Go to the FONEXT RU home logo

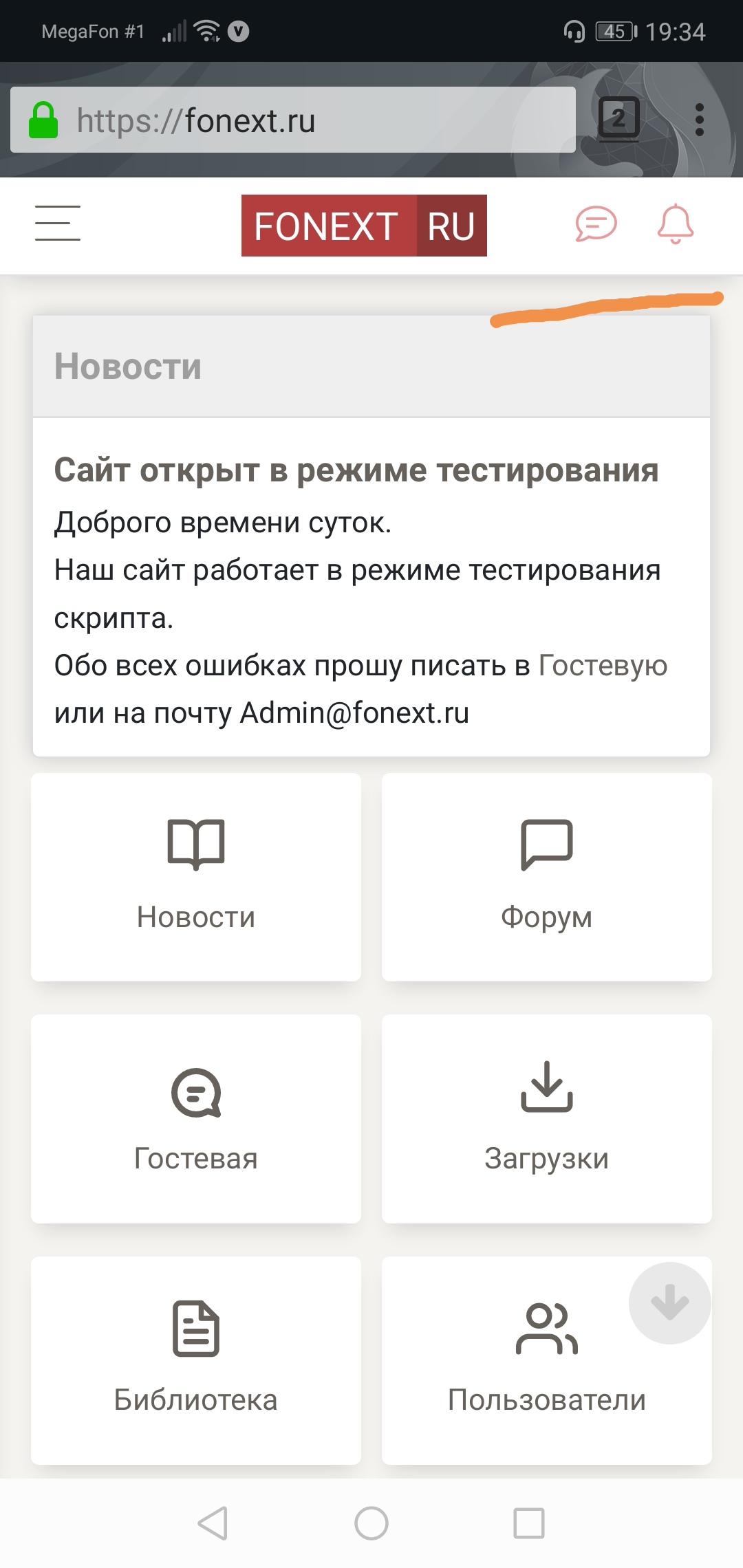(x=364, y=226)
